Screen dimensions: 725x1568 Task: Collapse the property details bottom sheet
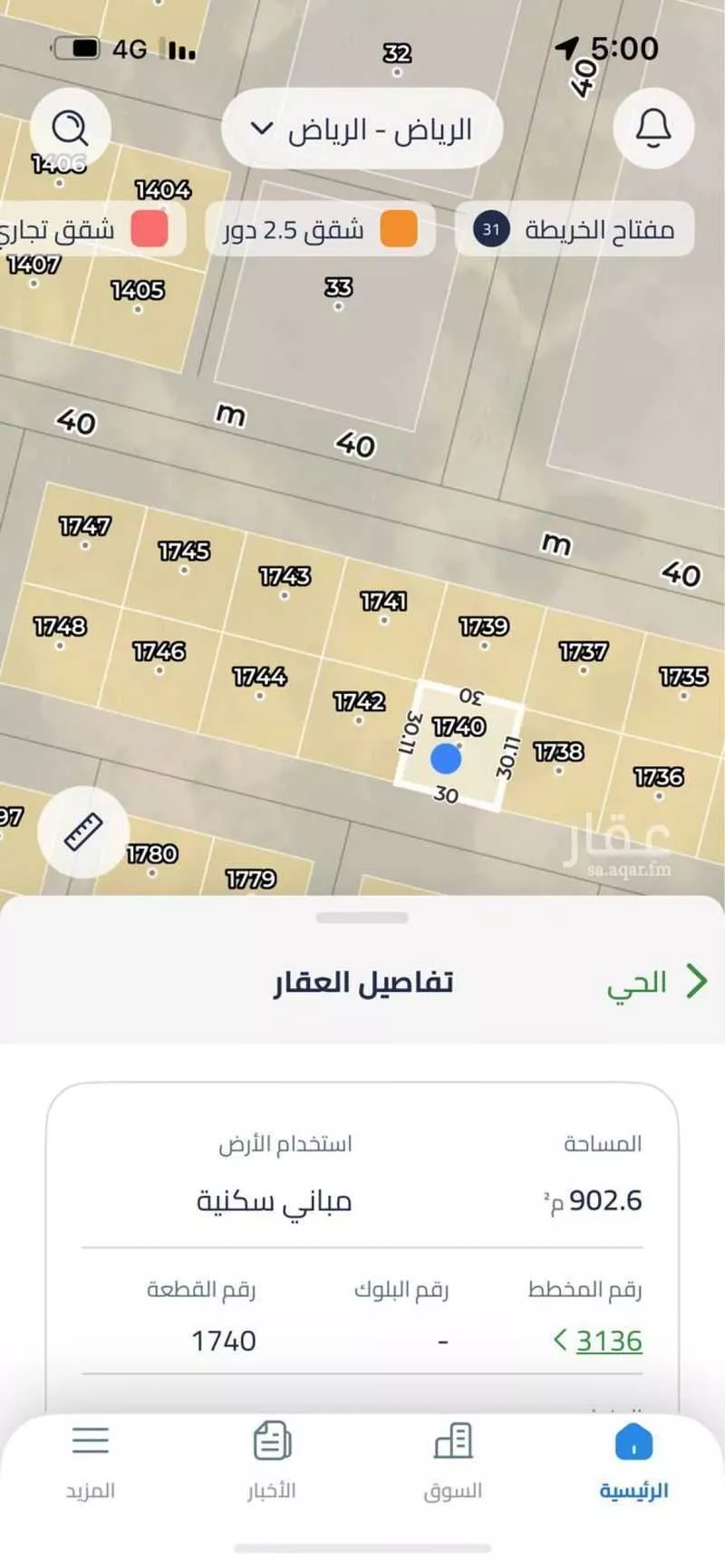(362, 917)
